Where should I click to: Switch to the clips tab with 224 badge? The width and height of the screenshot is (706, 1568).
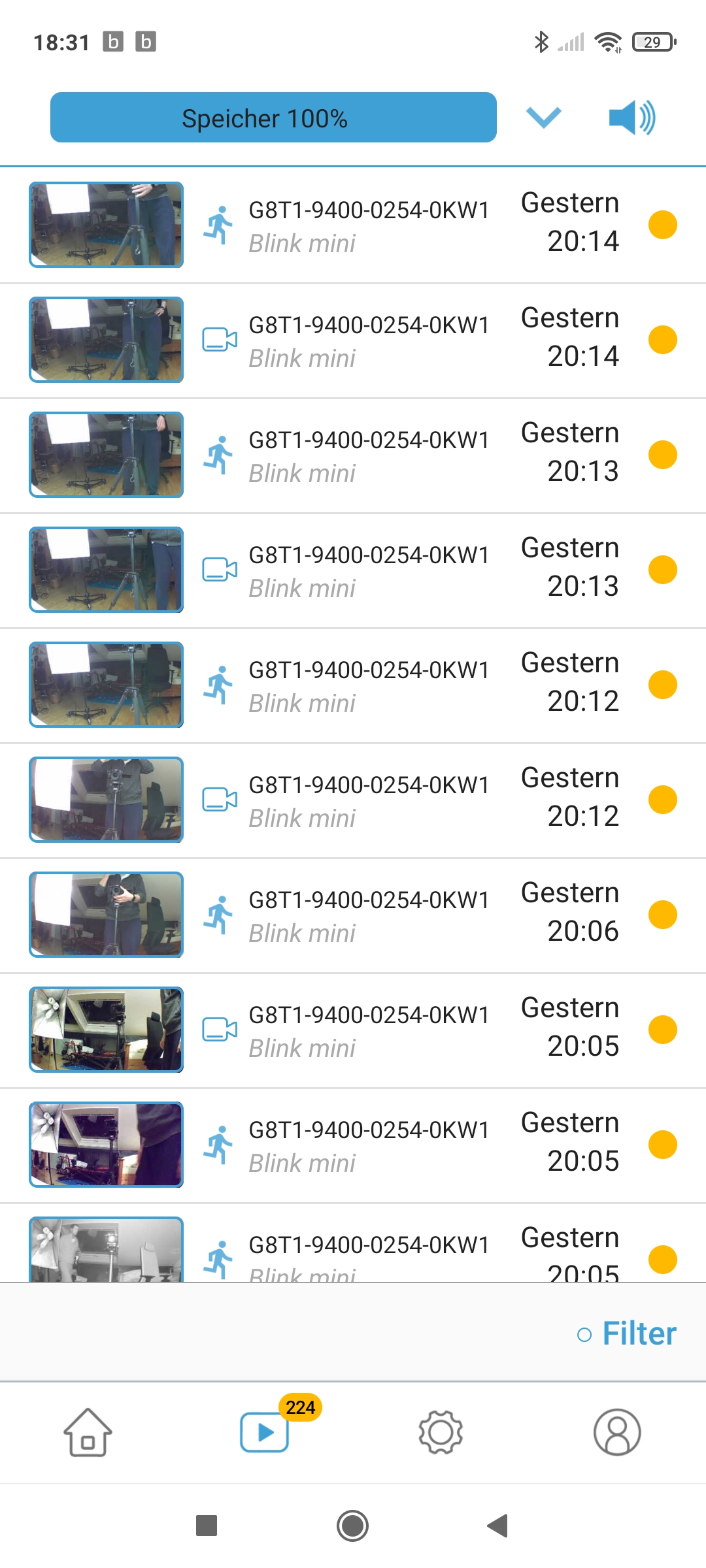point(265,1432)
